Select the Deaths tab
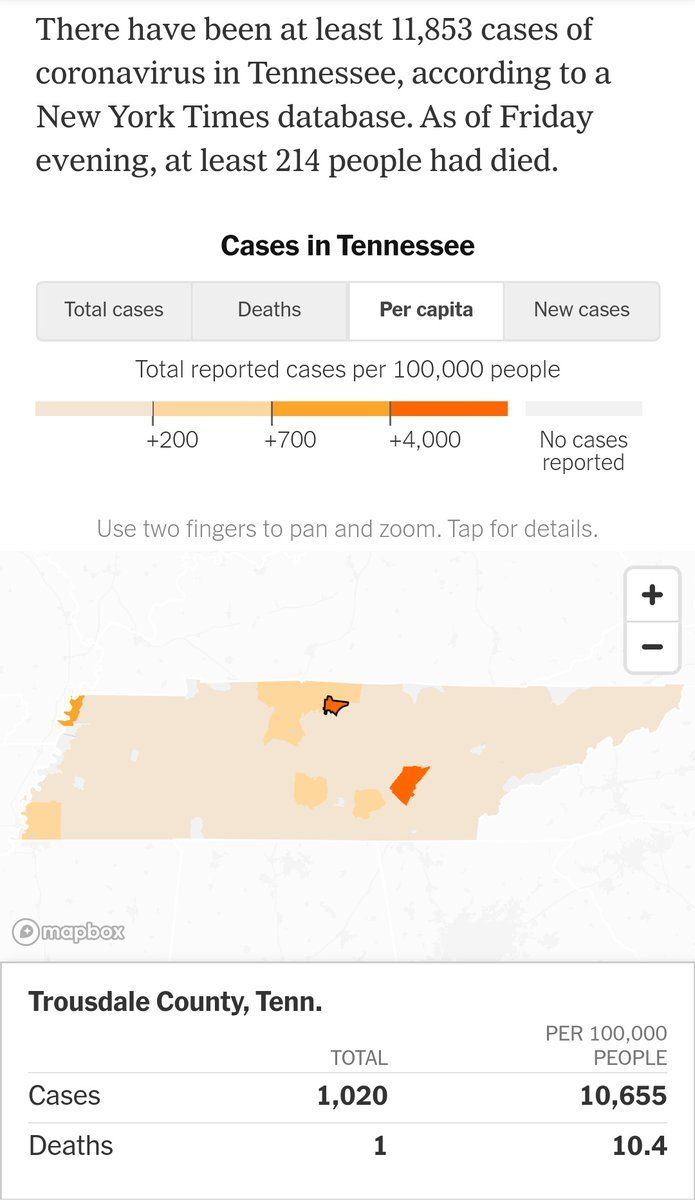Image resolution: width=695 pixels, height=1200 pixels. pos(269,310)
